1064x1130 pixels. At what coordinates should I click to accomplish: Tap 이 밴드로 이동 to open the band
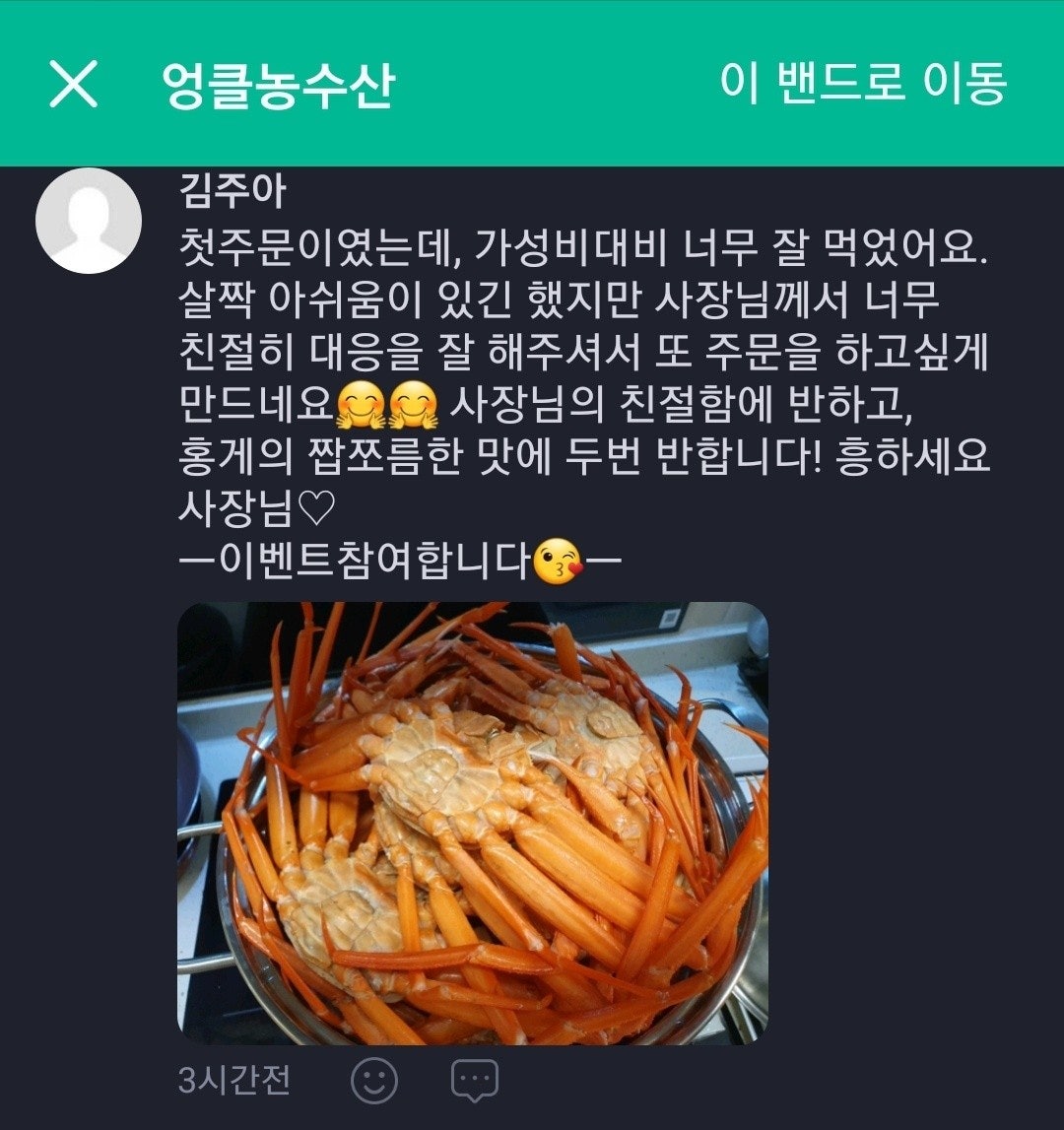863,84
